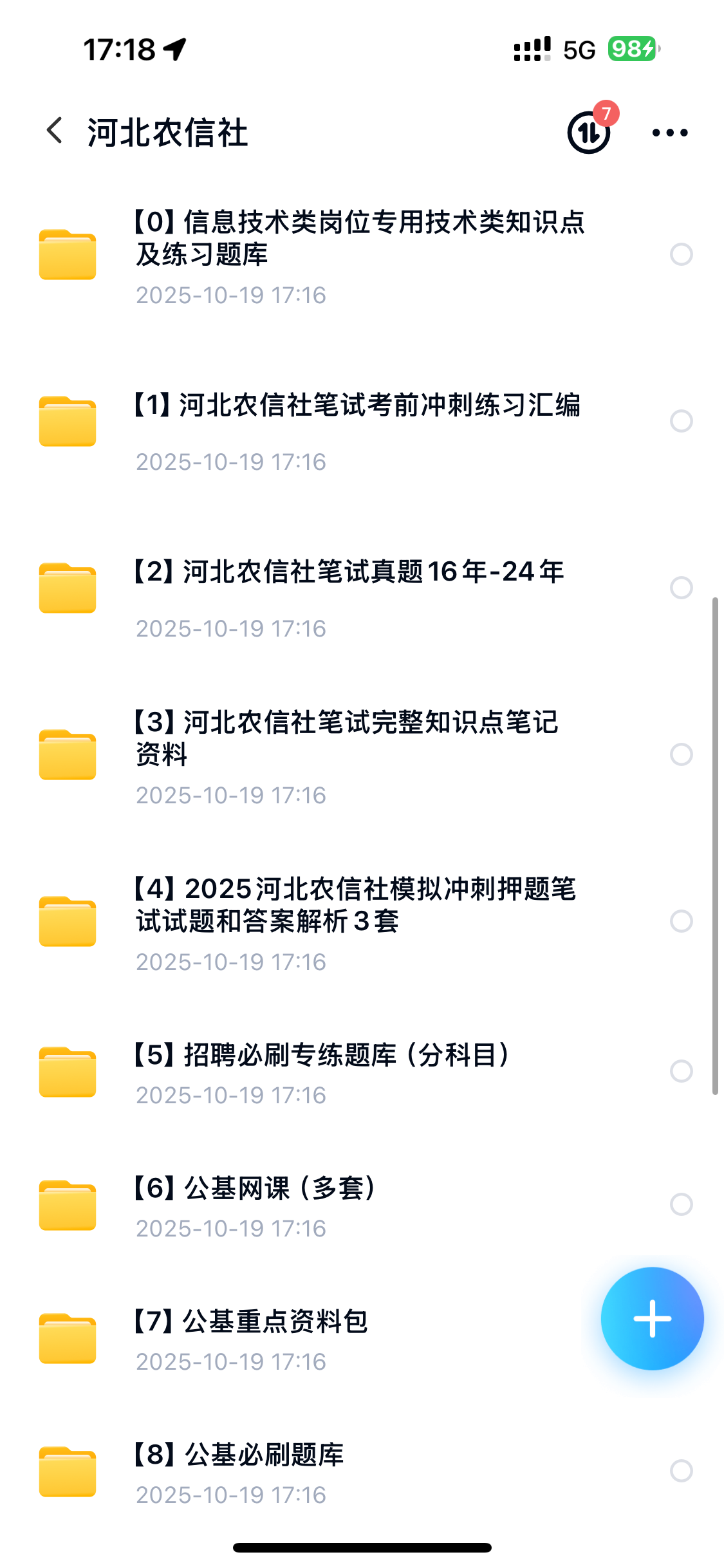Select the 【6】公基网课 folder circle
Screen dimensions: 724x1568
pyautogui.click(x=681, y=1204)
